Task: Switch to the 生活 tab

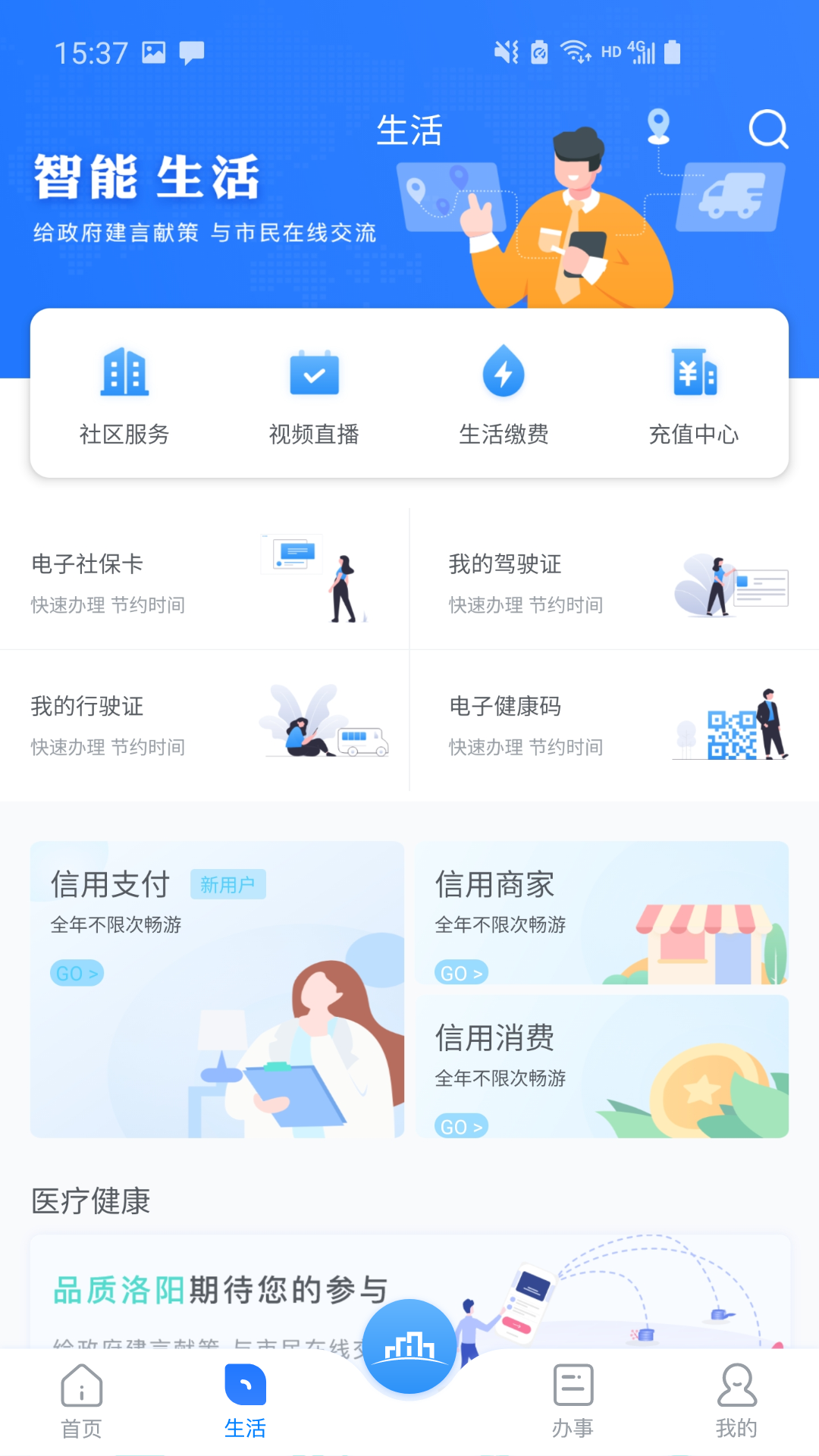Action: click(x=245, y=1399)
